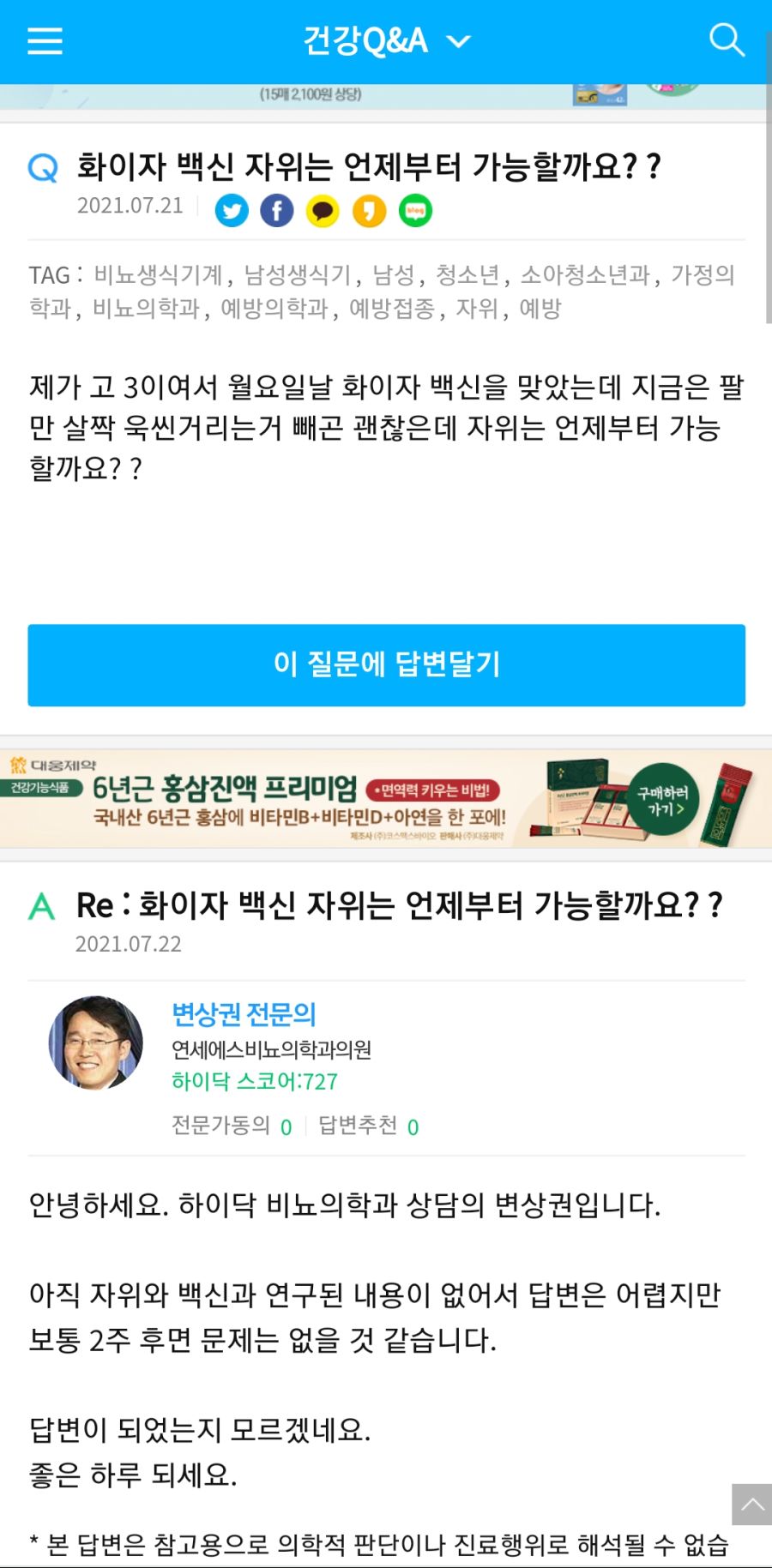
Task: Open the 비뇨의학과 tag
Action: tap(146, 309)
